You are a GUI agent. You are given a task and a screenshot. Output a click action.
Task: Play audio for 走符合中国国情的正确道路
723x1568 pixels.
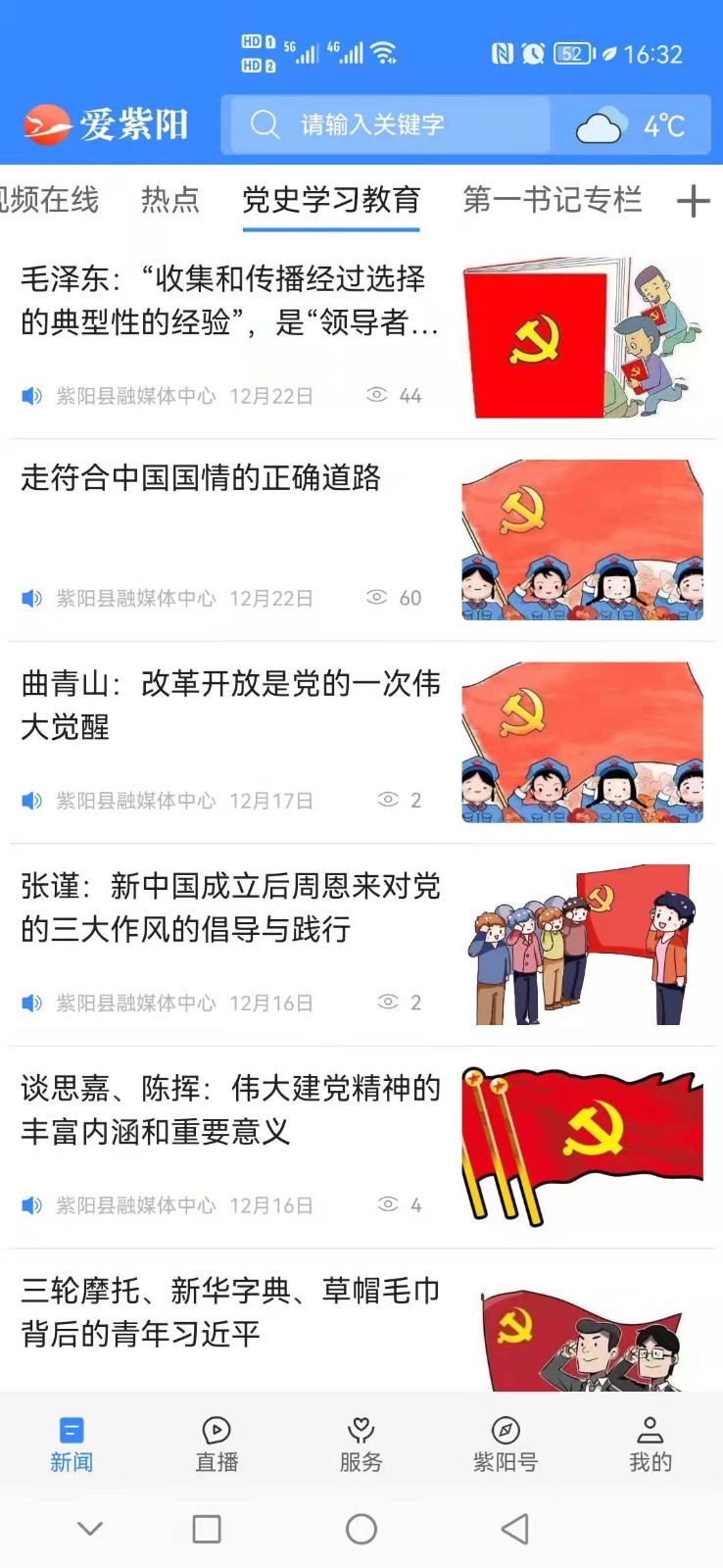click(x=32, y=598)
